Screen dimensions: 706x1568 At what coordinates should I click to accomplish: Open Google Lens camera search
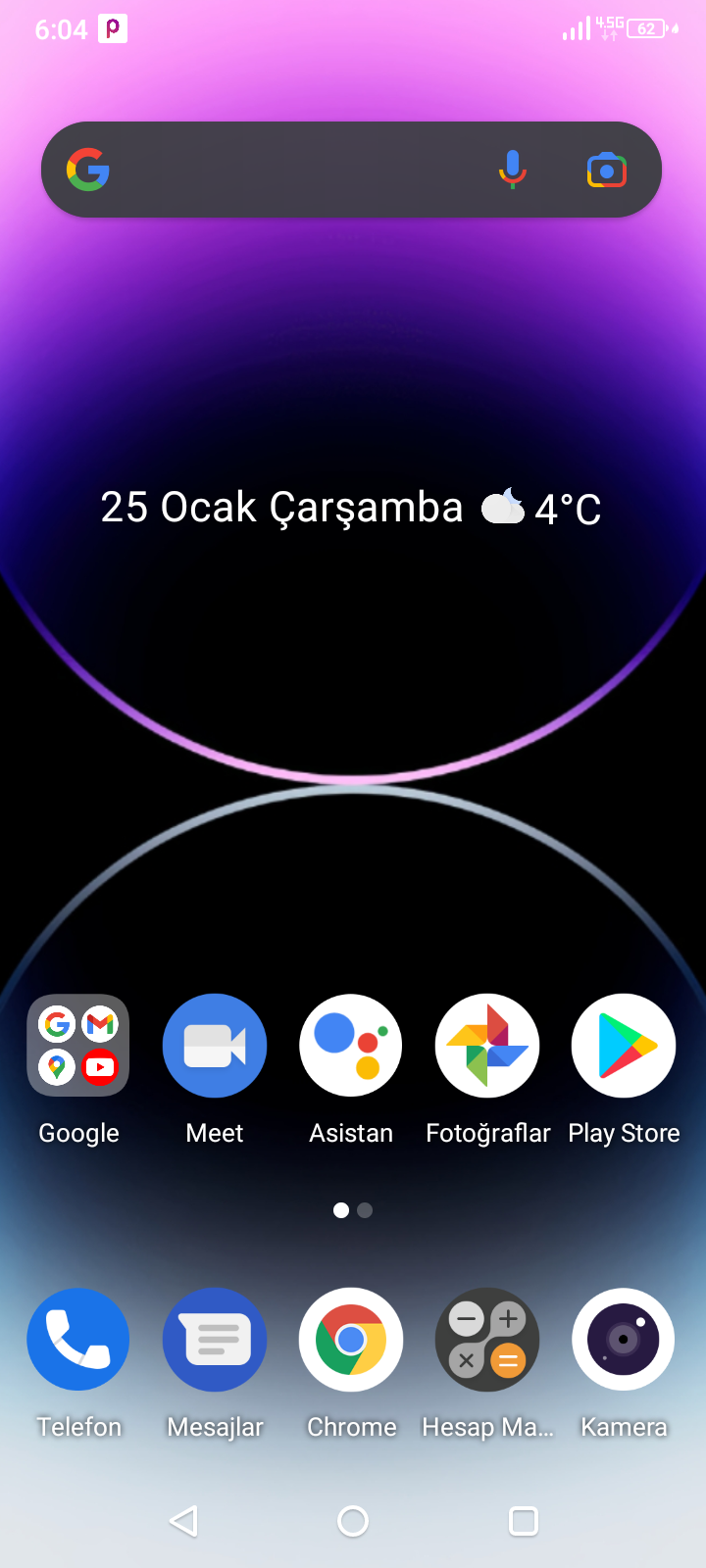[606, 171]
